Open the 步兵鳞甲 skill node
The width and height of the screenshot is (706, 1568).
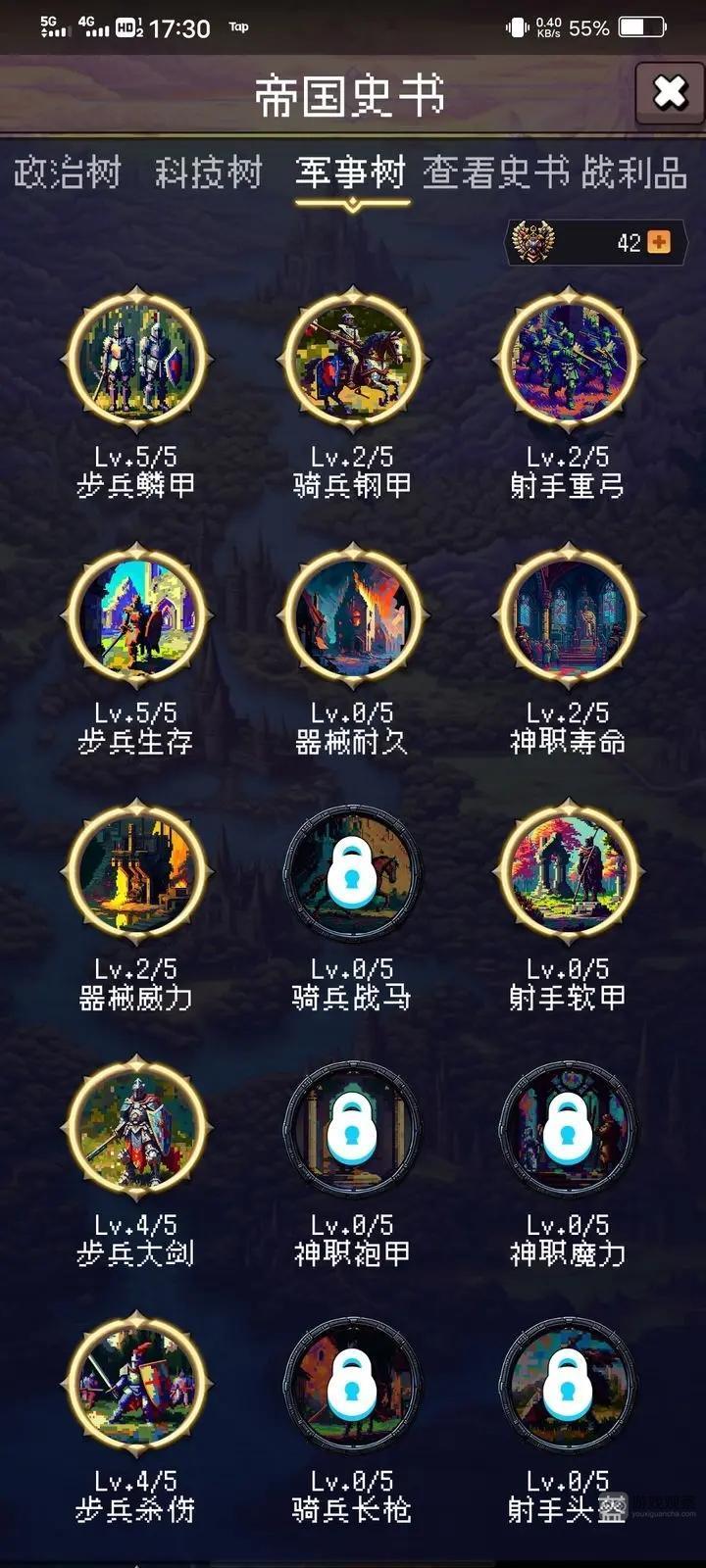136,360
